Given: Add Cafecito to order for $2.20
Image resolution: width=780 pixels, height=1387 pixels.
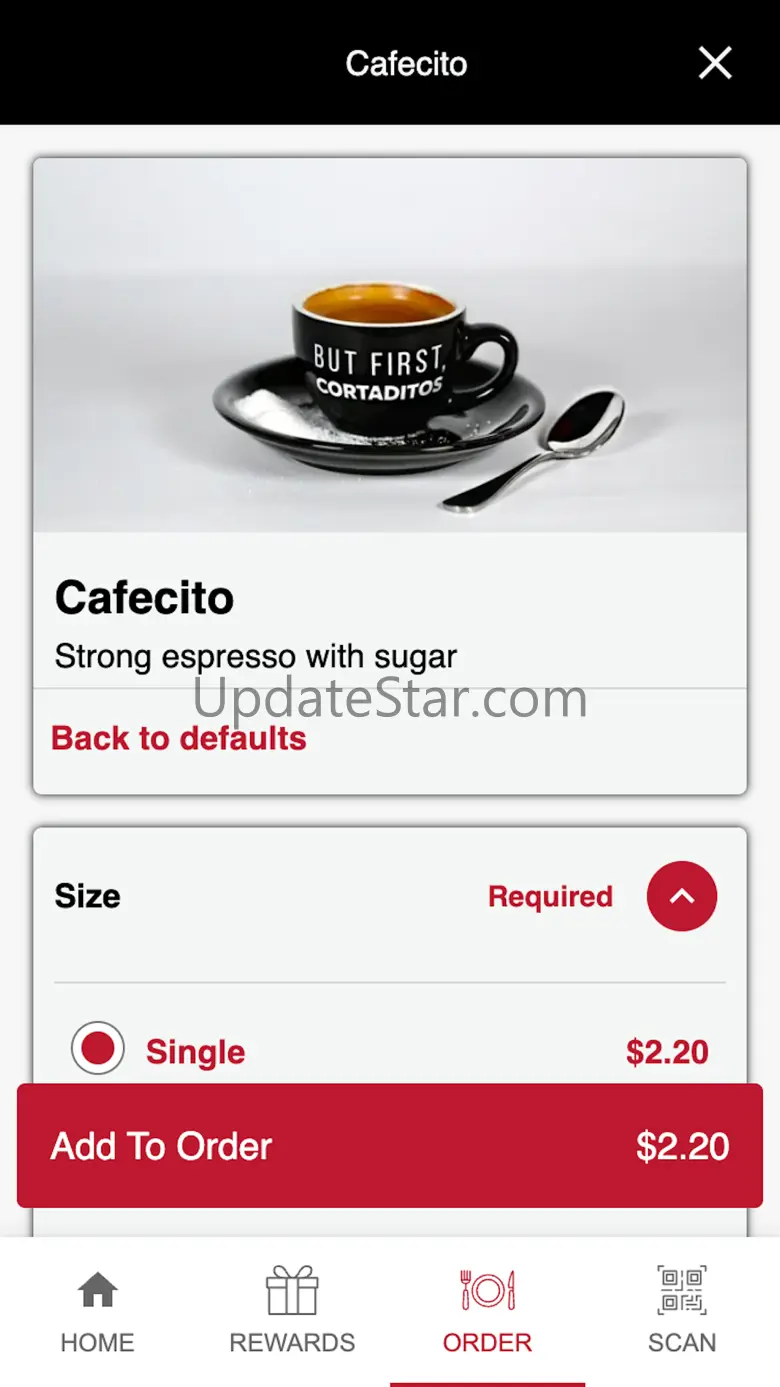Looking at the screenshot, I should pyautogui.click(x=390, y=1146).
